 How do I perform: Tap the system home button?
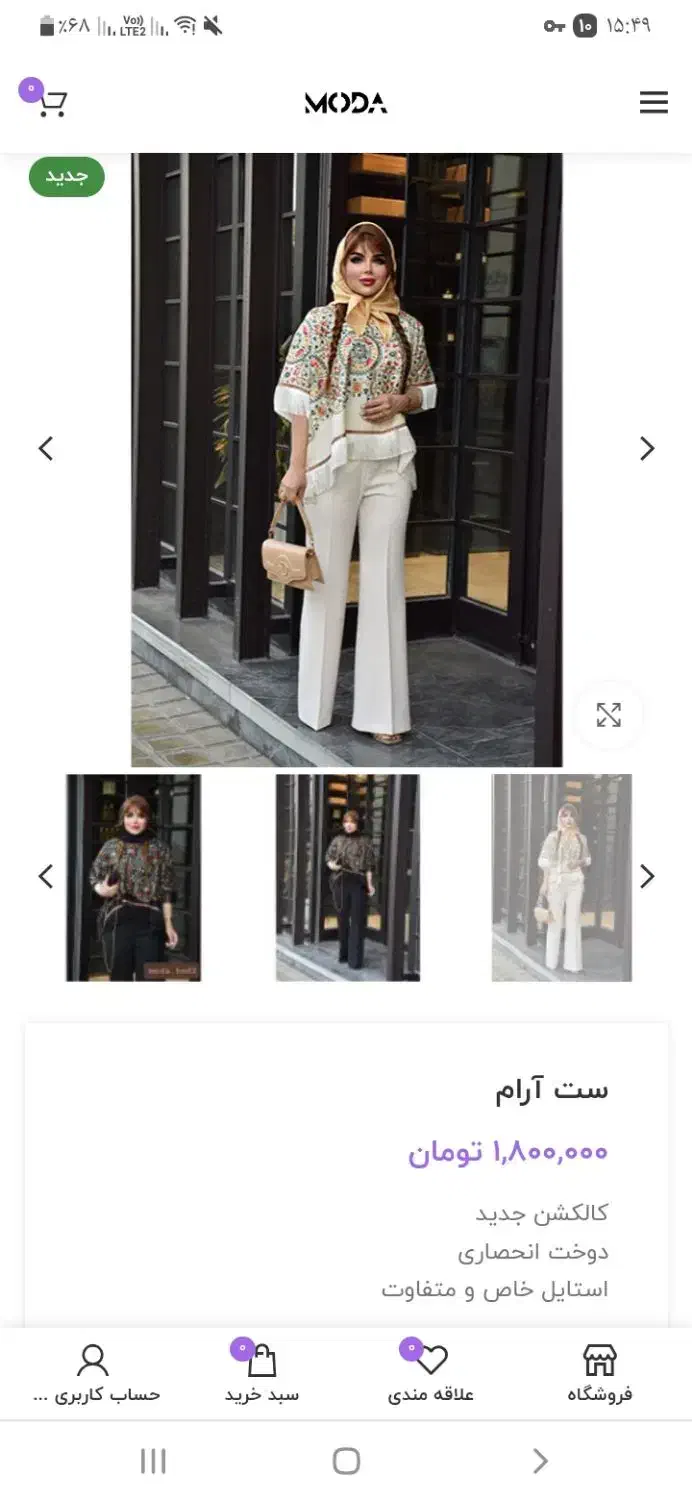tap(346, 1461)
